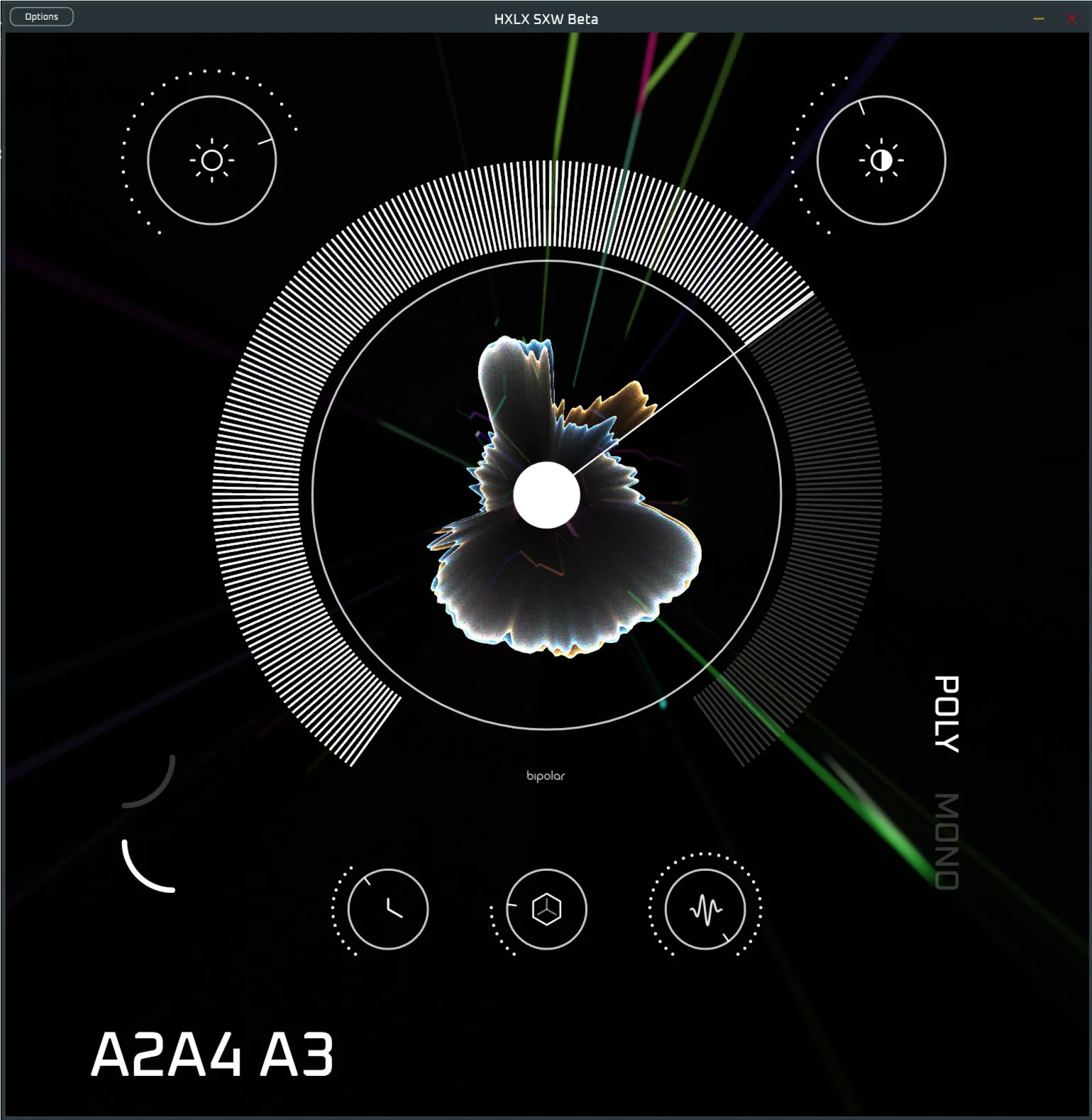This screenshot has width=1092, height=1120.
Task: Tap the bipolar label
Action: click(546, 776)
